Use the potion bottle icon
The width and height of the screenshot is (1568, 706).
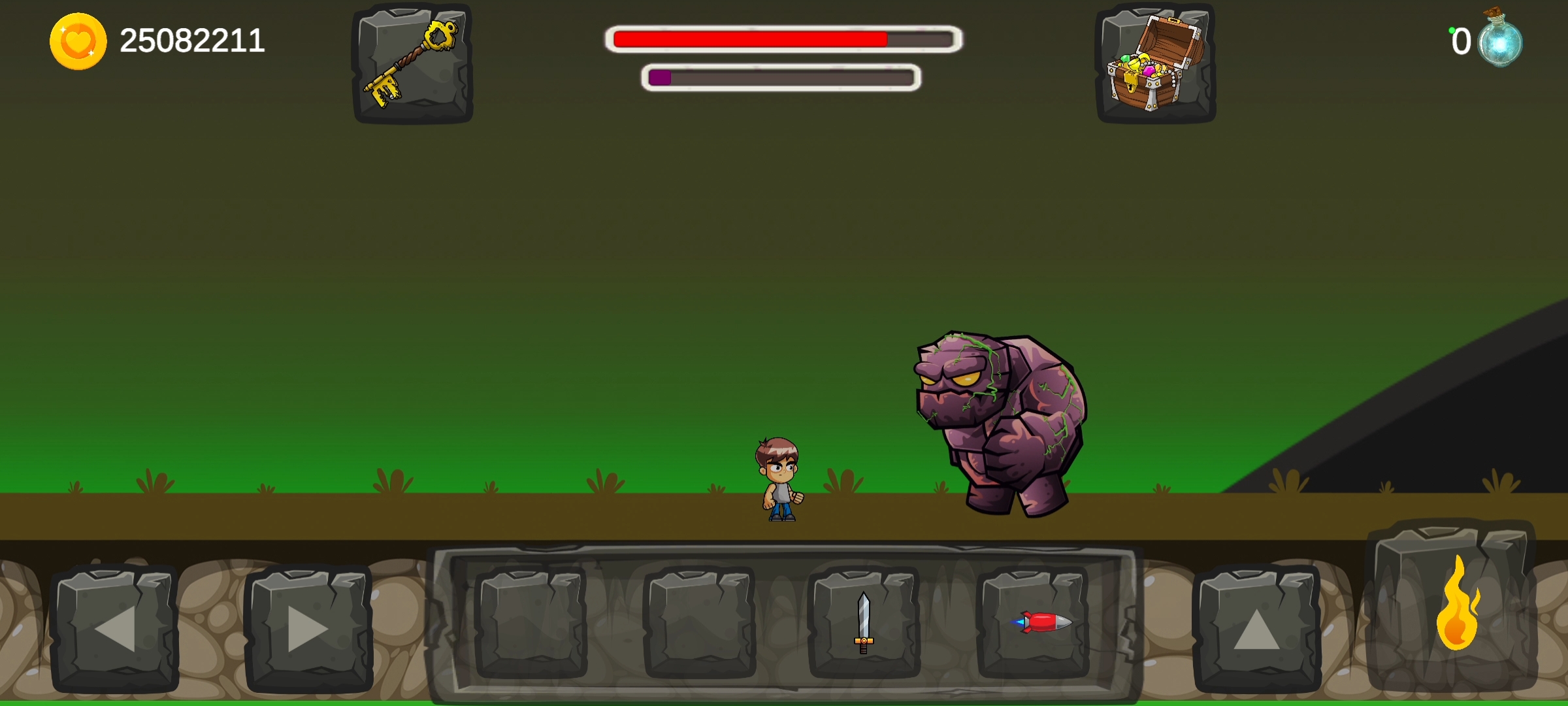click(x=1500, y=41)
